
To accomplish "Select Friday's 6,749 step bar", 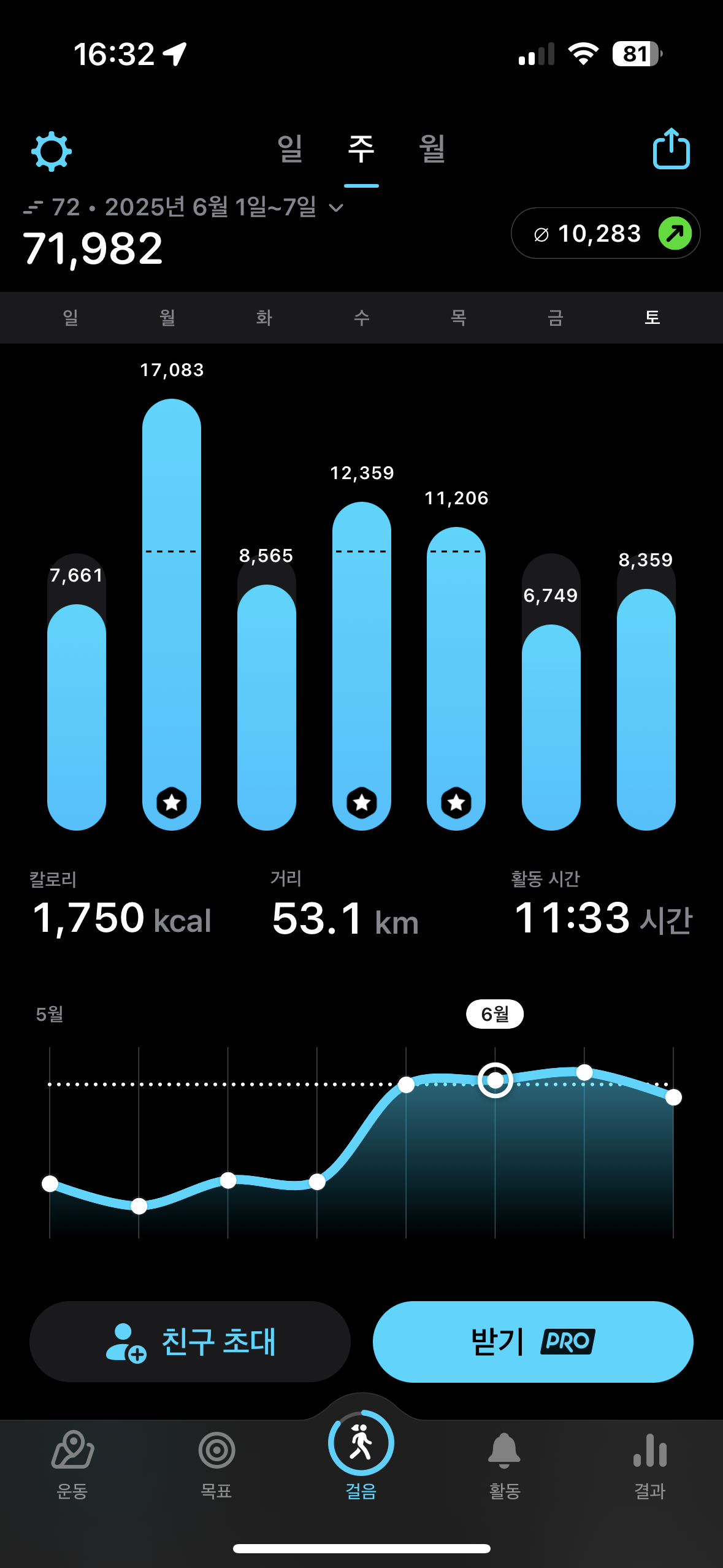I will click(x=551, y=691).
